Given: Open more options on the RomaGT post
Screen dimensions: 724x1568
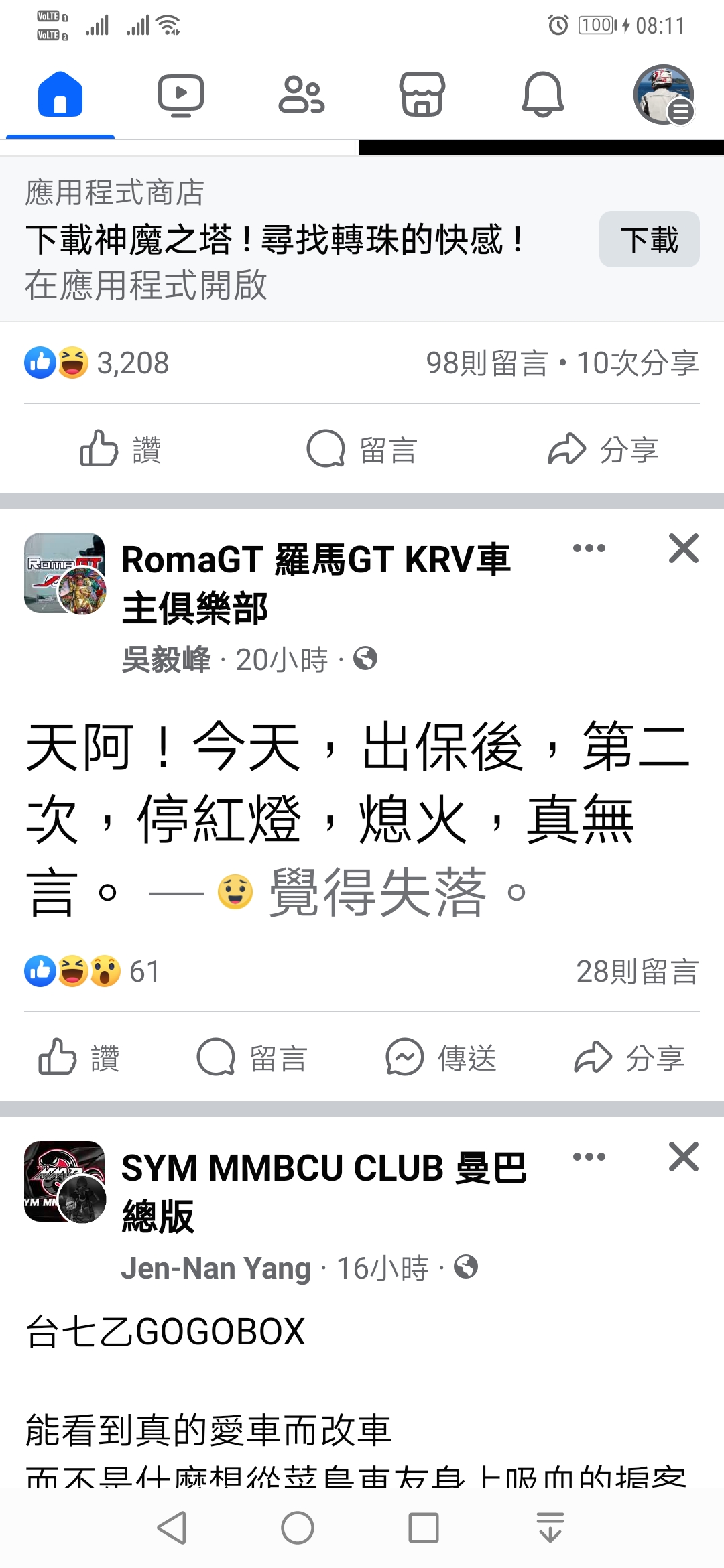Looking at the screenshot, I should point(589,549).
